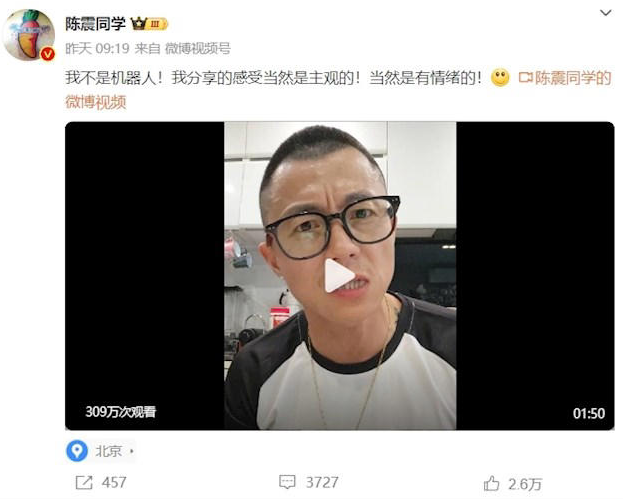Expand the post options chevron
623x499 pixels.
click(x=605, y=14)
